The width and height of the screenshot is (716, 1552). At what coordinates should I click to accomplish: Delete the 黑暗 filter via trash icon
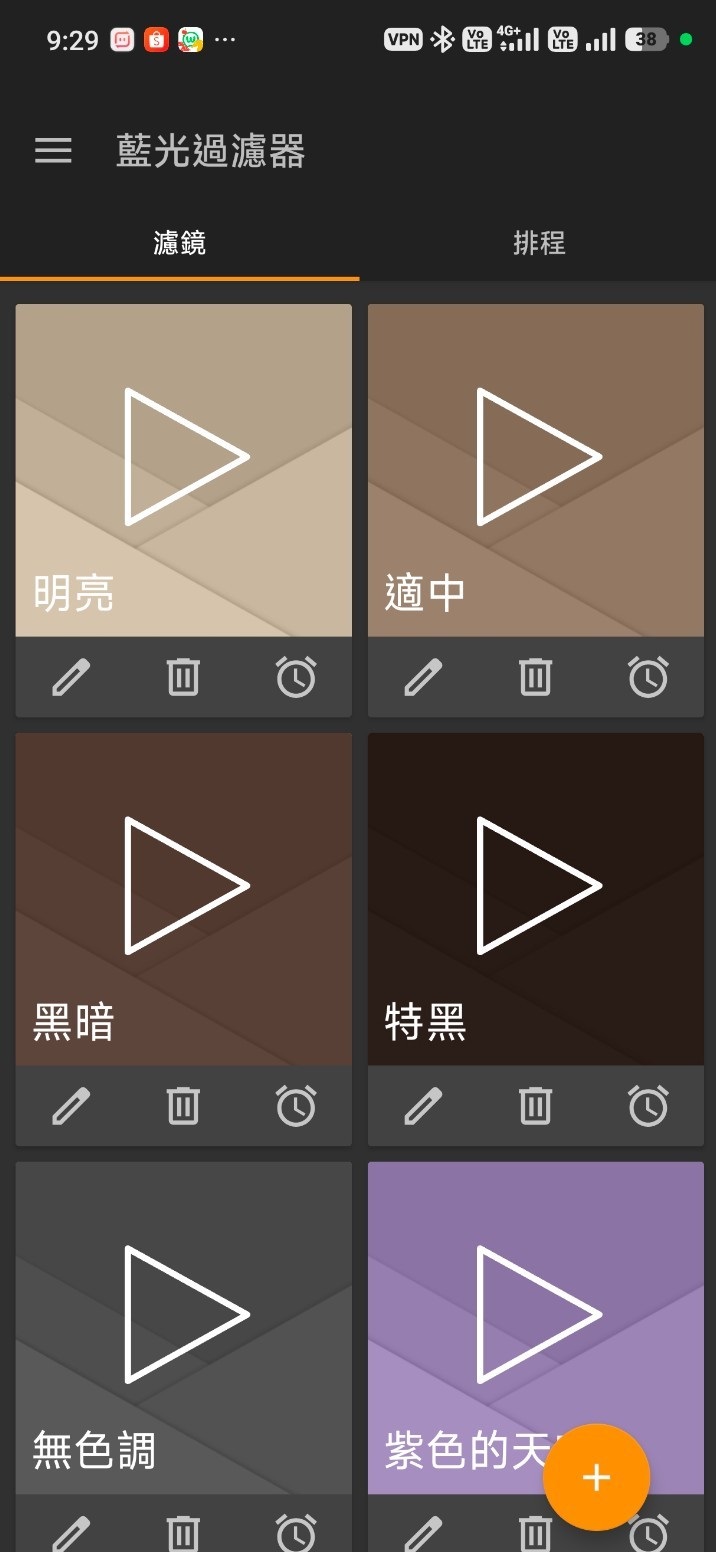183,1105
